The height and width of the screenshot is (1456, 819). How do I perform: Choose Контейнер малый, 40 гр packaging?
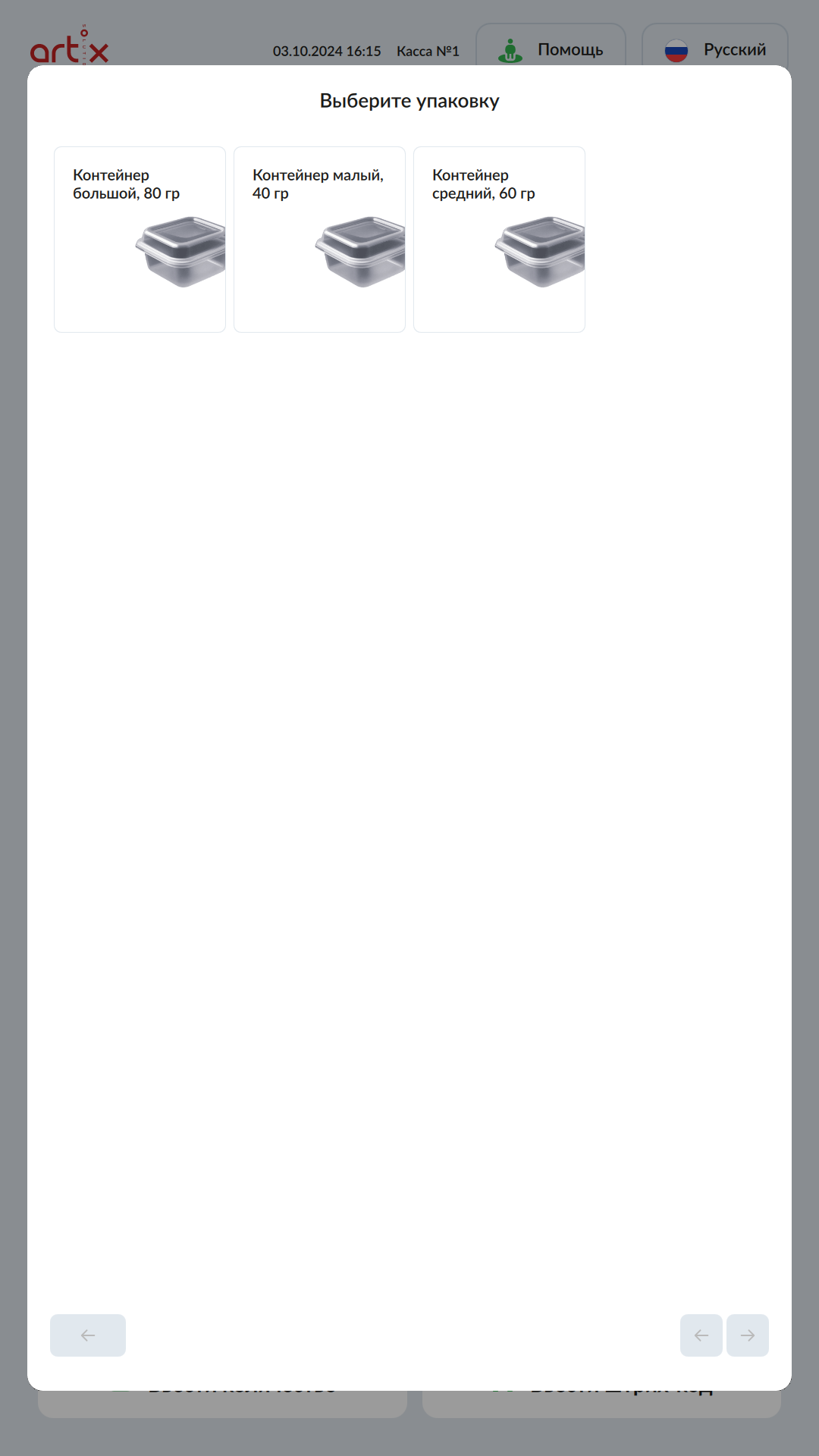(319, 240)
